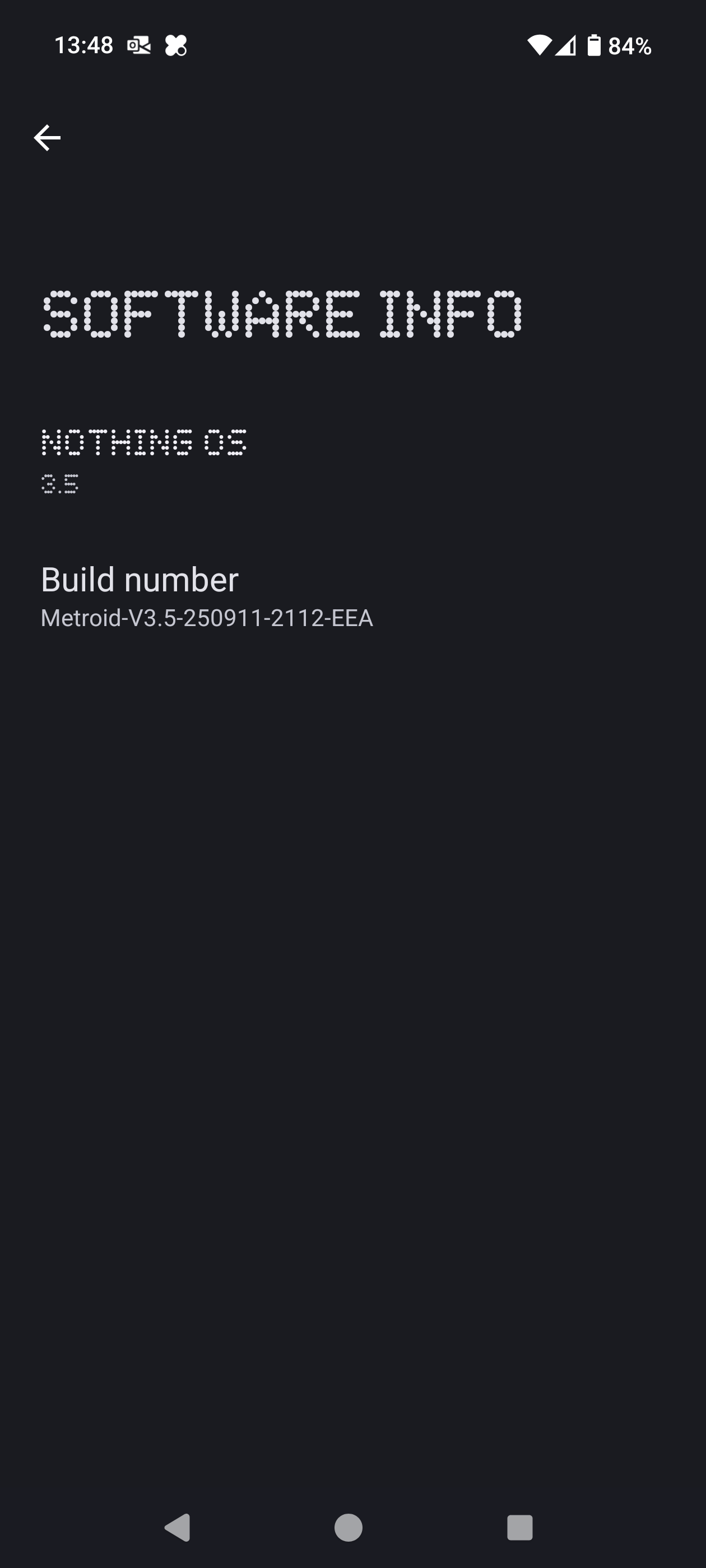Tap the Nothing OS version entry
The height and width of the screenshot is (1568, 706).
[x=144, y=461]
